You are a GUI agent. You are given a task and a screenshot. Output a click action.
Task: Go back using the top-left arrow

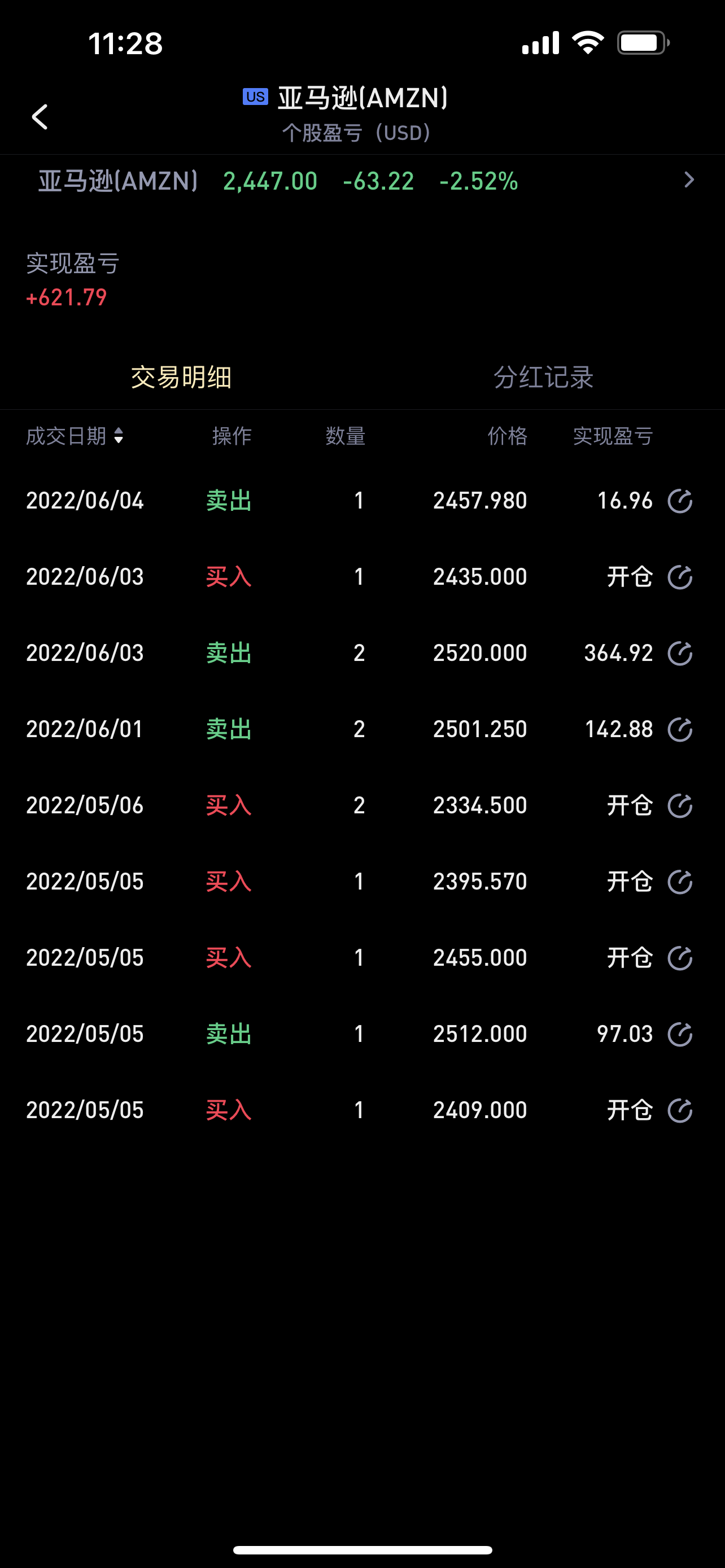click(40, 116)
